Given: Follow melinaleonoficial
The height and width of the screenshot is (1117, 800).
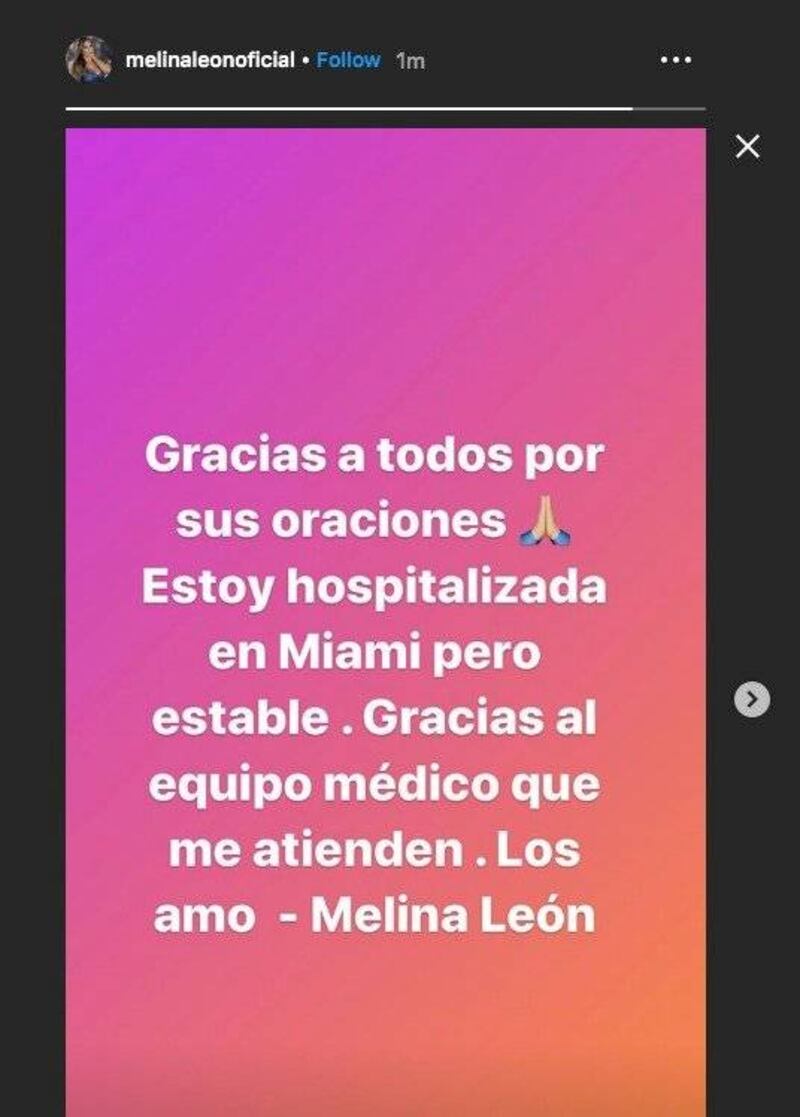Looking at the screenshot, I should pyautogui.click(x=348, y=60).
